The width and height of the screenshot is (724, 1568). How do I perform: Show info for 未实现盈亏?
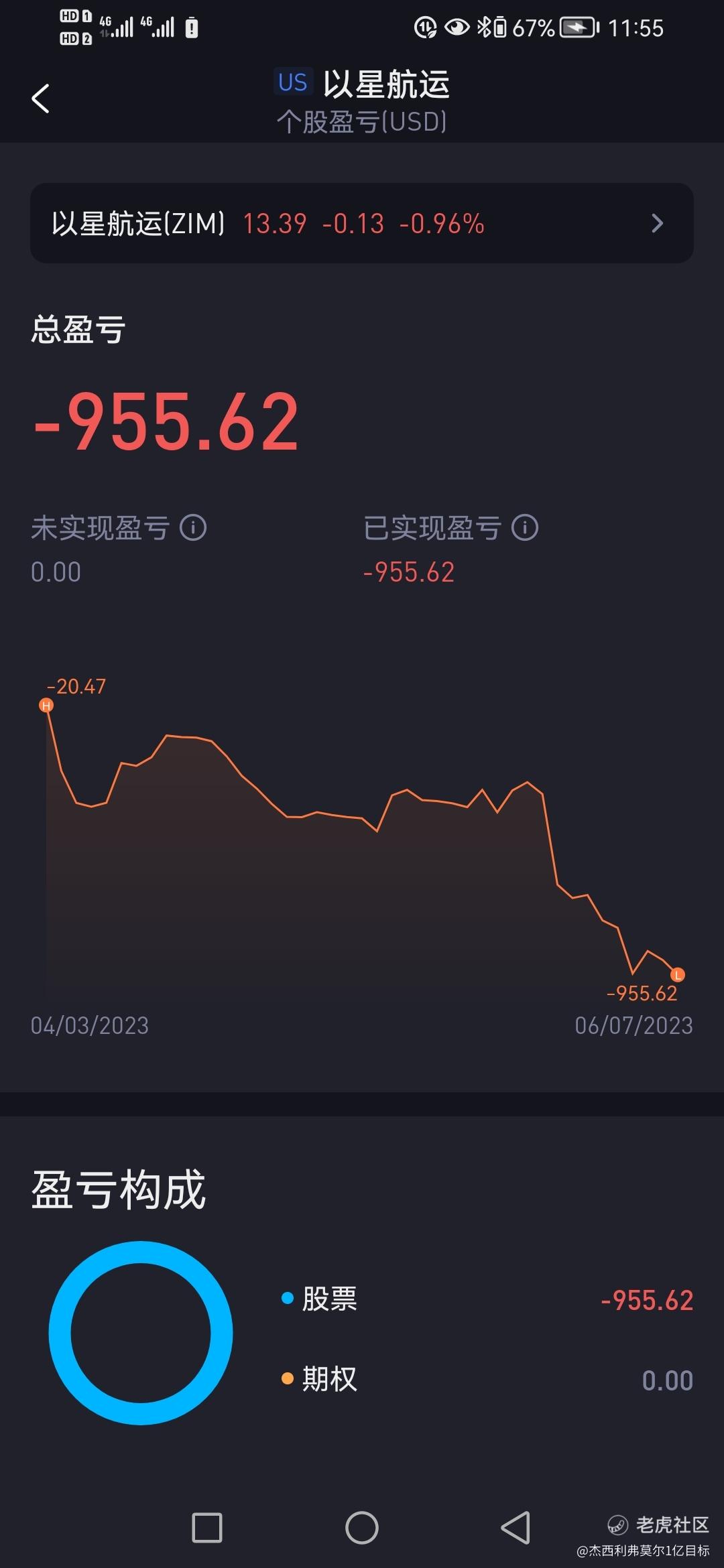pos(193,528)
